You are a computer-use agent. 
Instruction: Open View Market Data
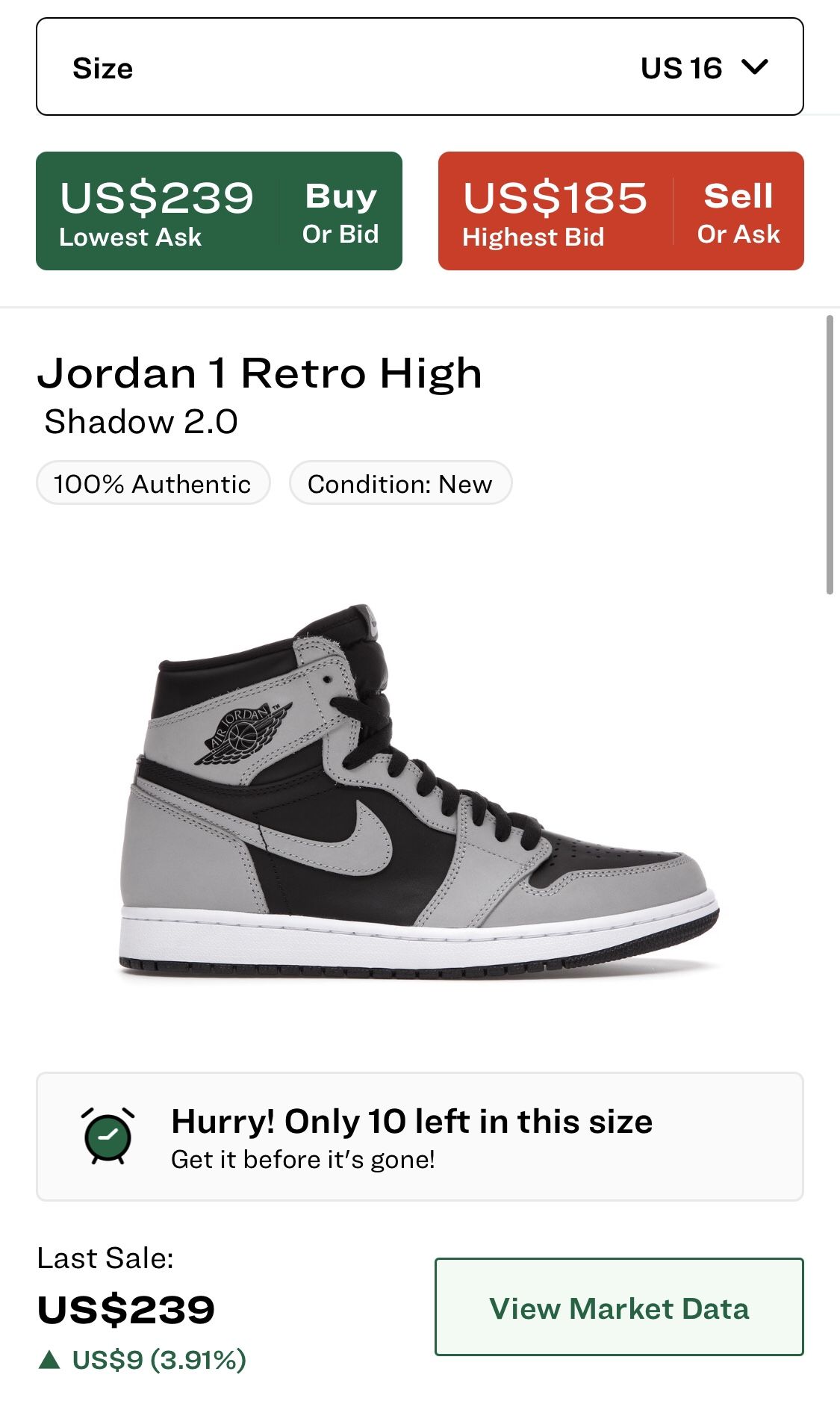click(619, 1308)
